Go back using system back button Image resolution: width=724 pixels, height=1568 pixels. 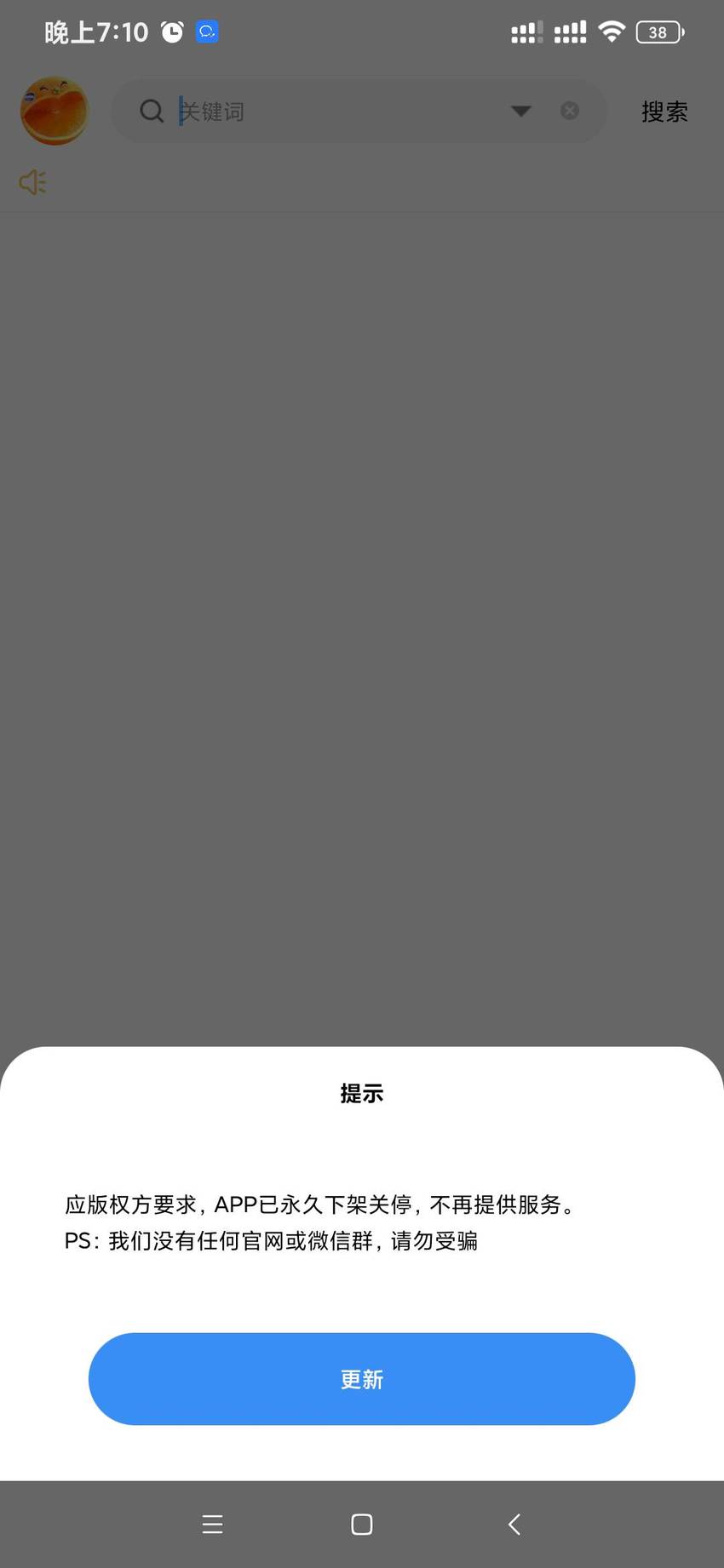click(x=514, y=1524)
